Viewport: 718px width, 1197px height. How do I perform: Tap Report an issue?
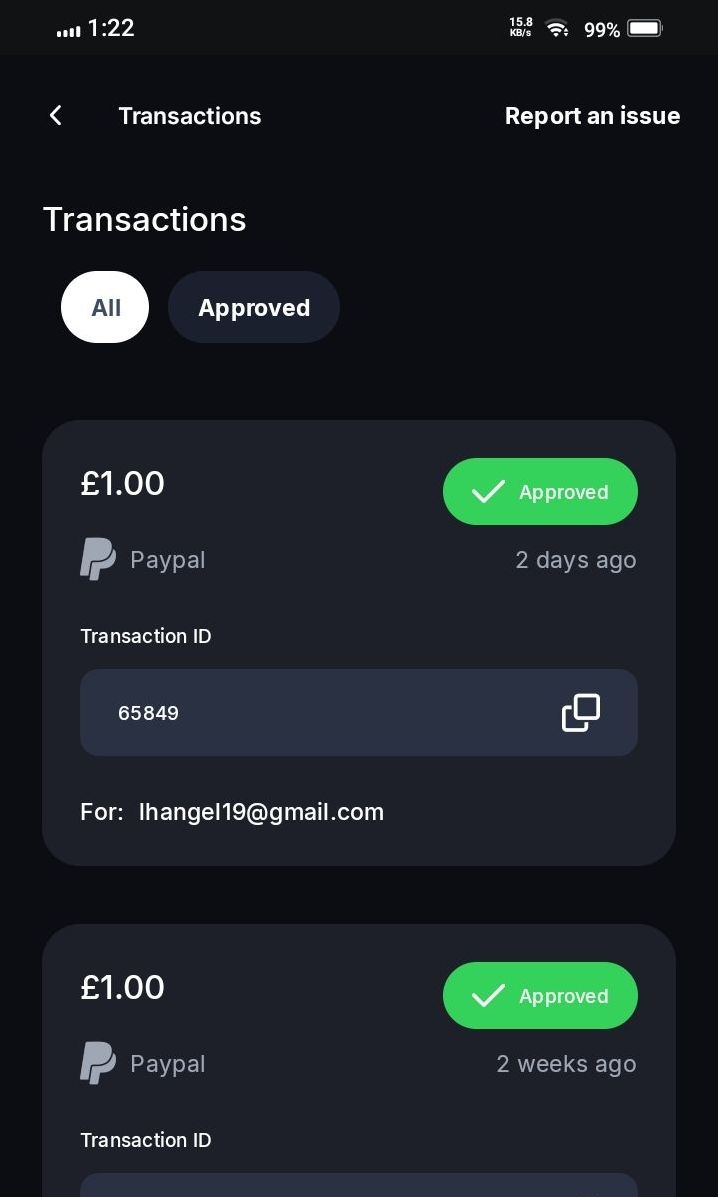[592, 116]
